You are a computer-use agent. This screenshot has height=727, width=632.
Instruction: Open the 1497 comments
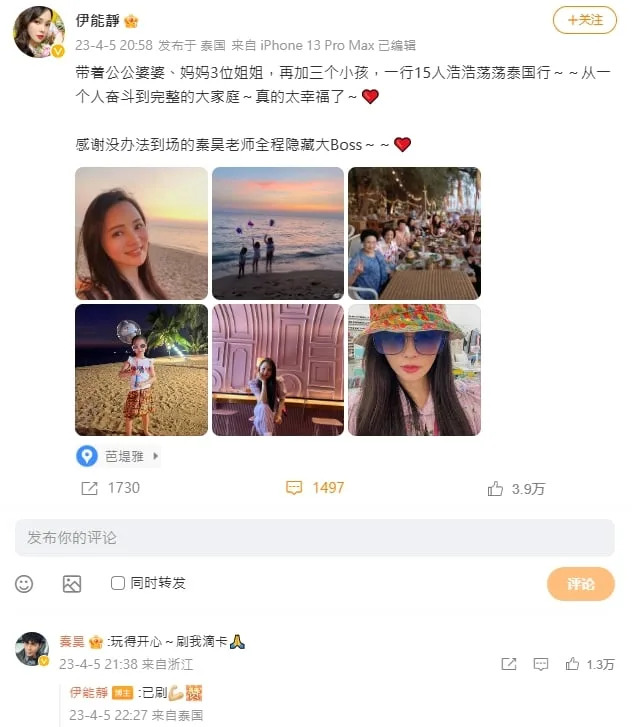tap(315, 488)
